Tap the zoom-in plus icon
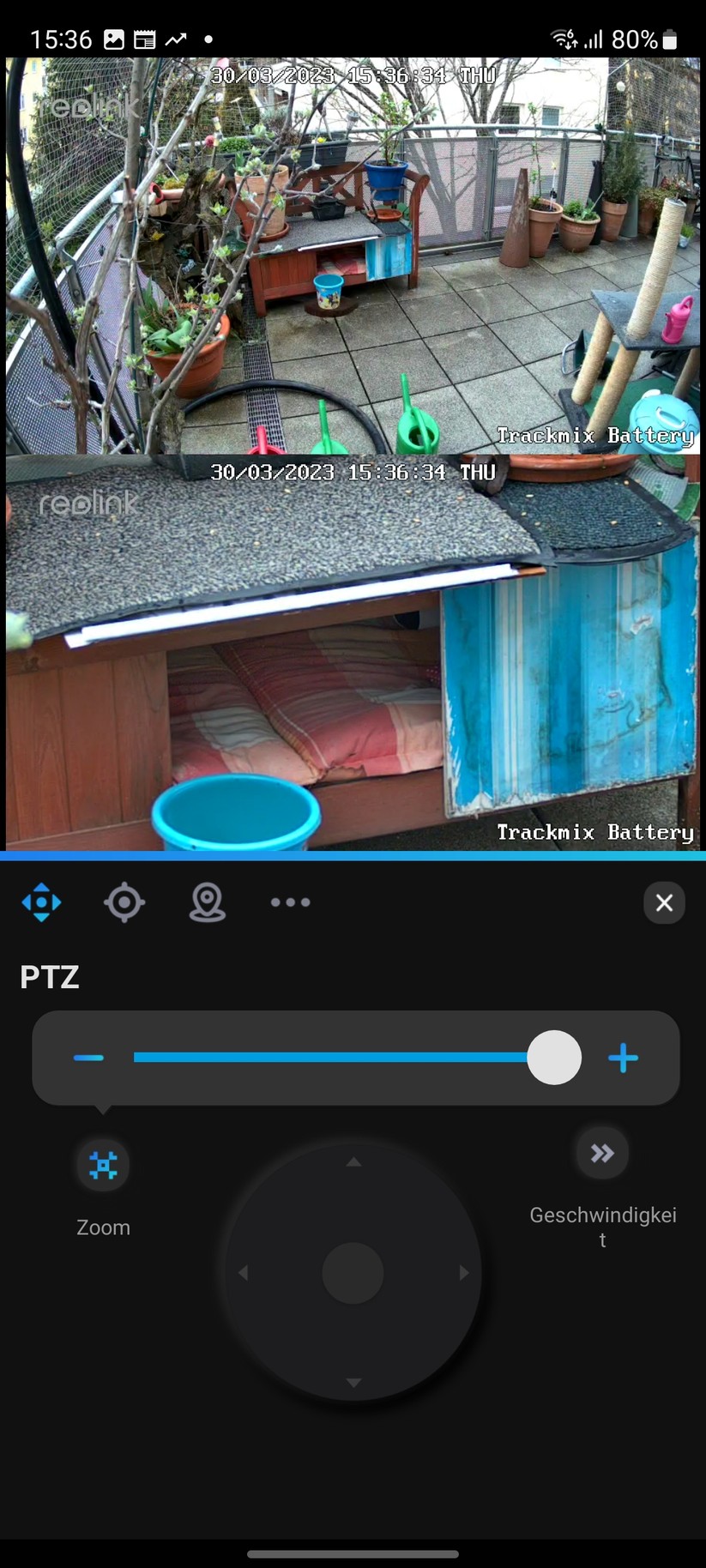The height and width of the screenshot is (1568, 706). [x=623, y=1058]
